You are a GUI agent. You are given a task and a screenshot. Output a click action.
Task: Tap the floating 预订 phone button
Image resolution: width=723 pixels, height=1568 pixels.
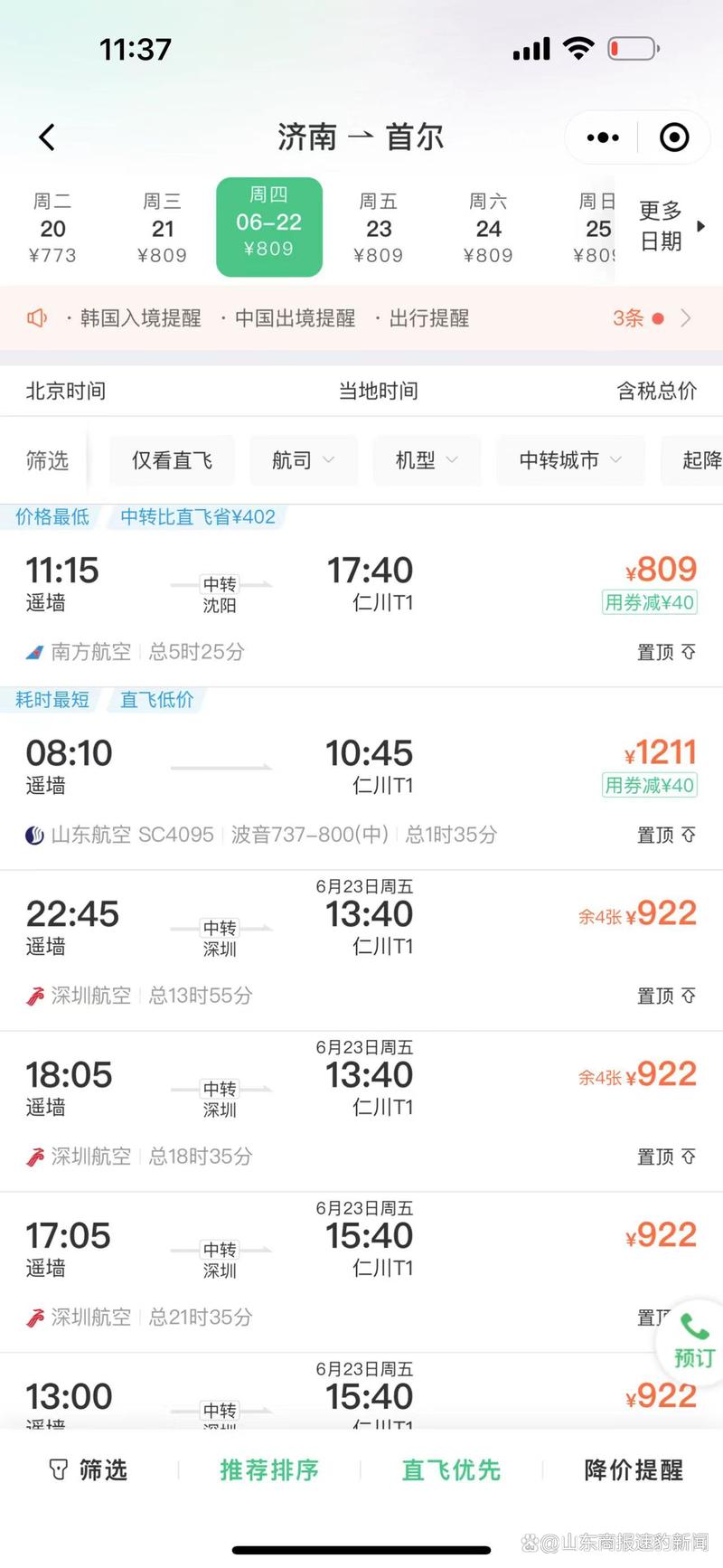pyautogui.click(x=693, y=1341)
